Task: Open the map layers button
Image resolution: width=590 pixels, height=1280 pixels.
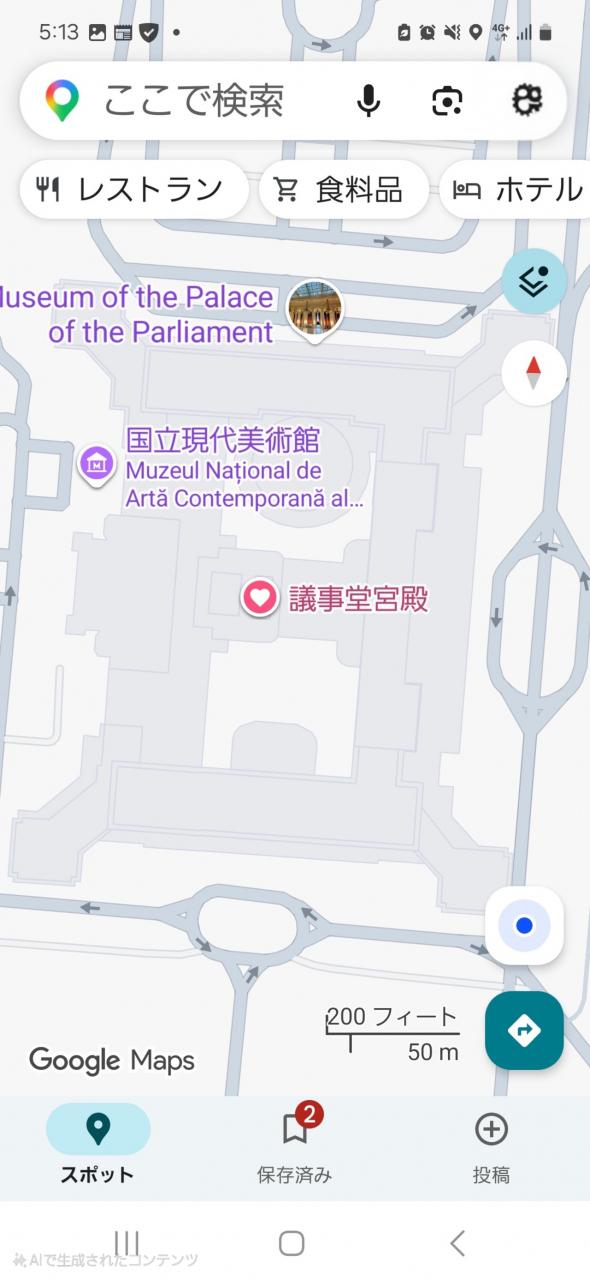Action: tap(534, 281)
